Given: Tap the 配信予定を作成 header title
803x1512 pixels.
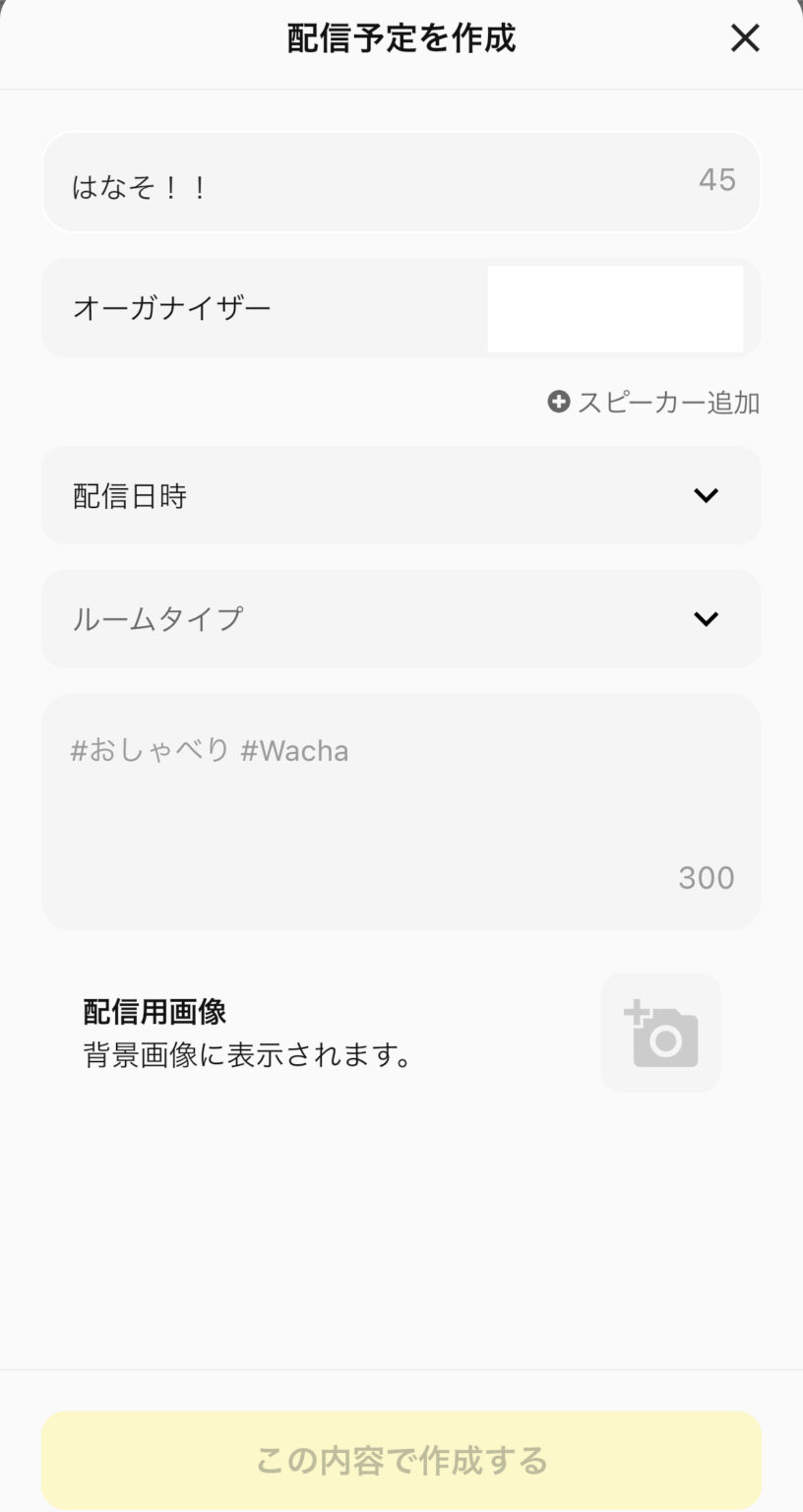Looking at the screenshot, I should pos(401,37).
